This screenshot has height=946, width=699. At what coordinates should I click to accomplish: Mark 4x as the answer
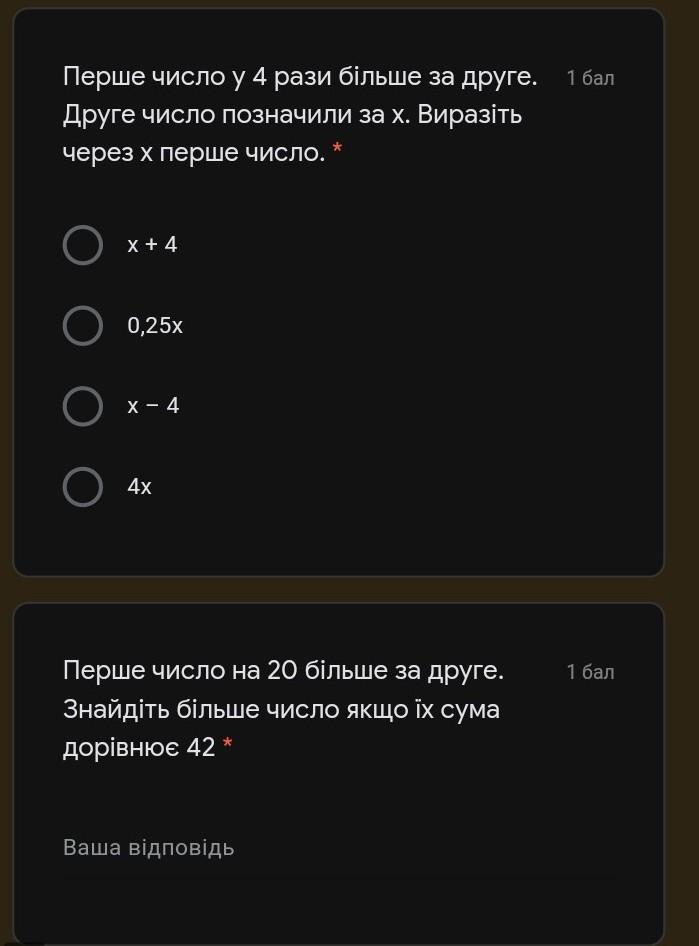[83, 488]
